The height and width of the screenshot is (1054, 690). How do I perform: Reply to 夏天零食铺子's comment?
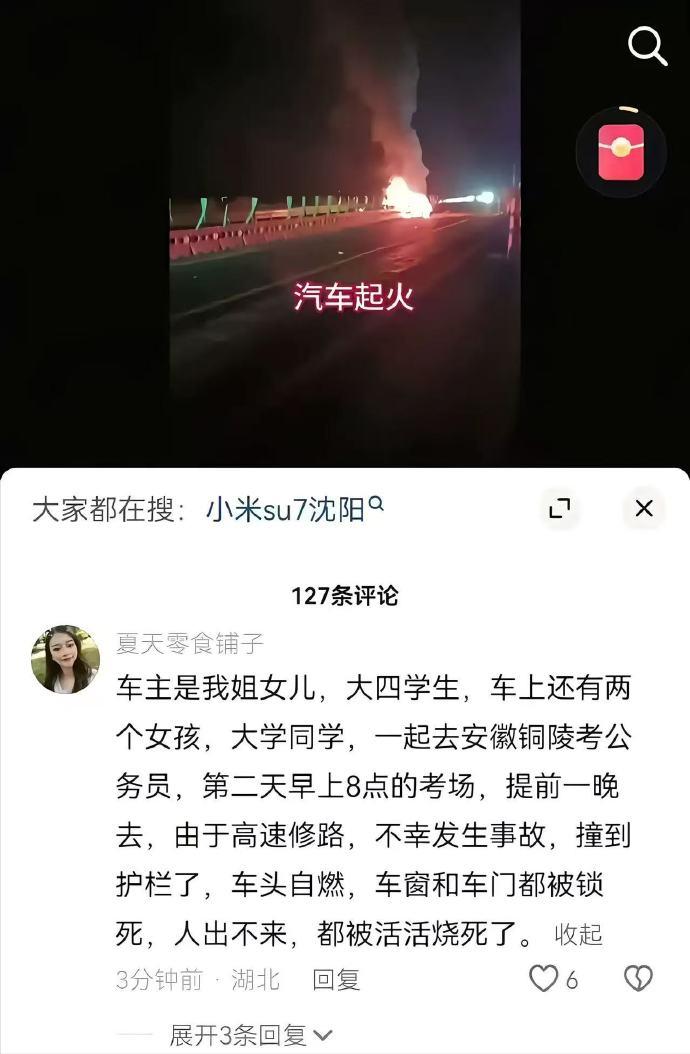point(336,980)
